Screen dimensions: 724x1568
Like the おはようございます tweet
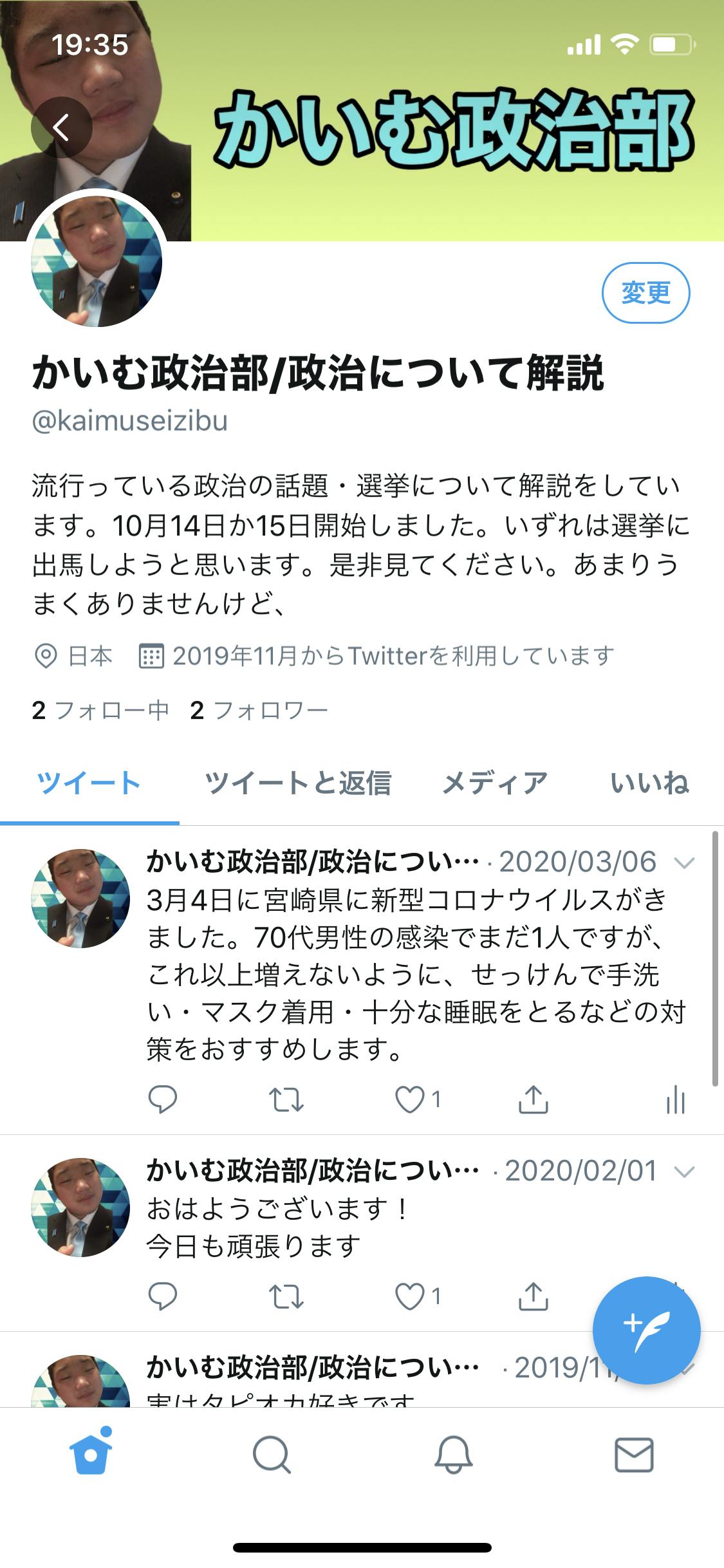(410, 1297)
